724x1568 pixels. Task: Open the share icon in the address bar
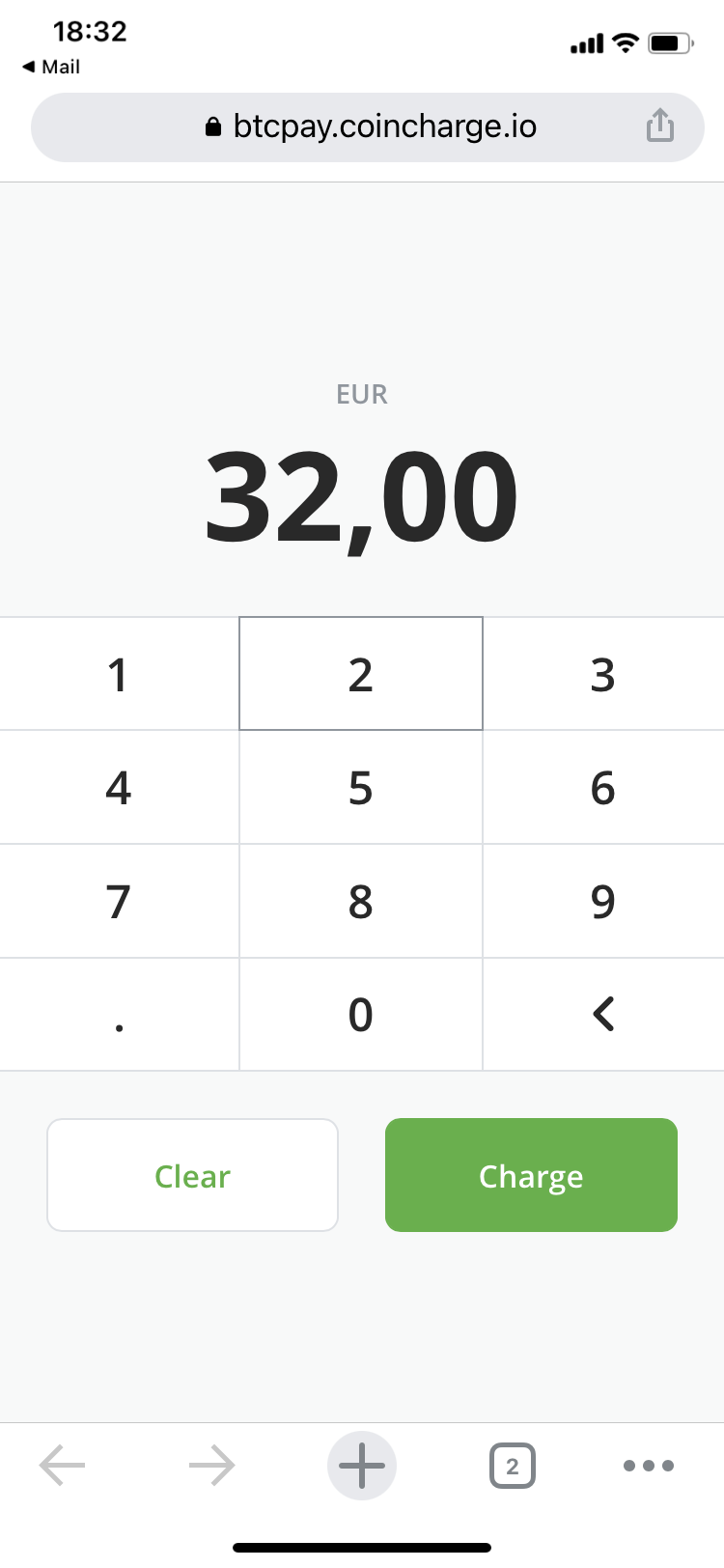point(660,126)
